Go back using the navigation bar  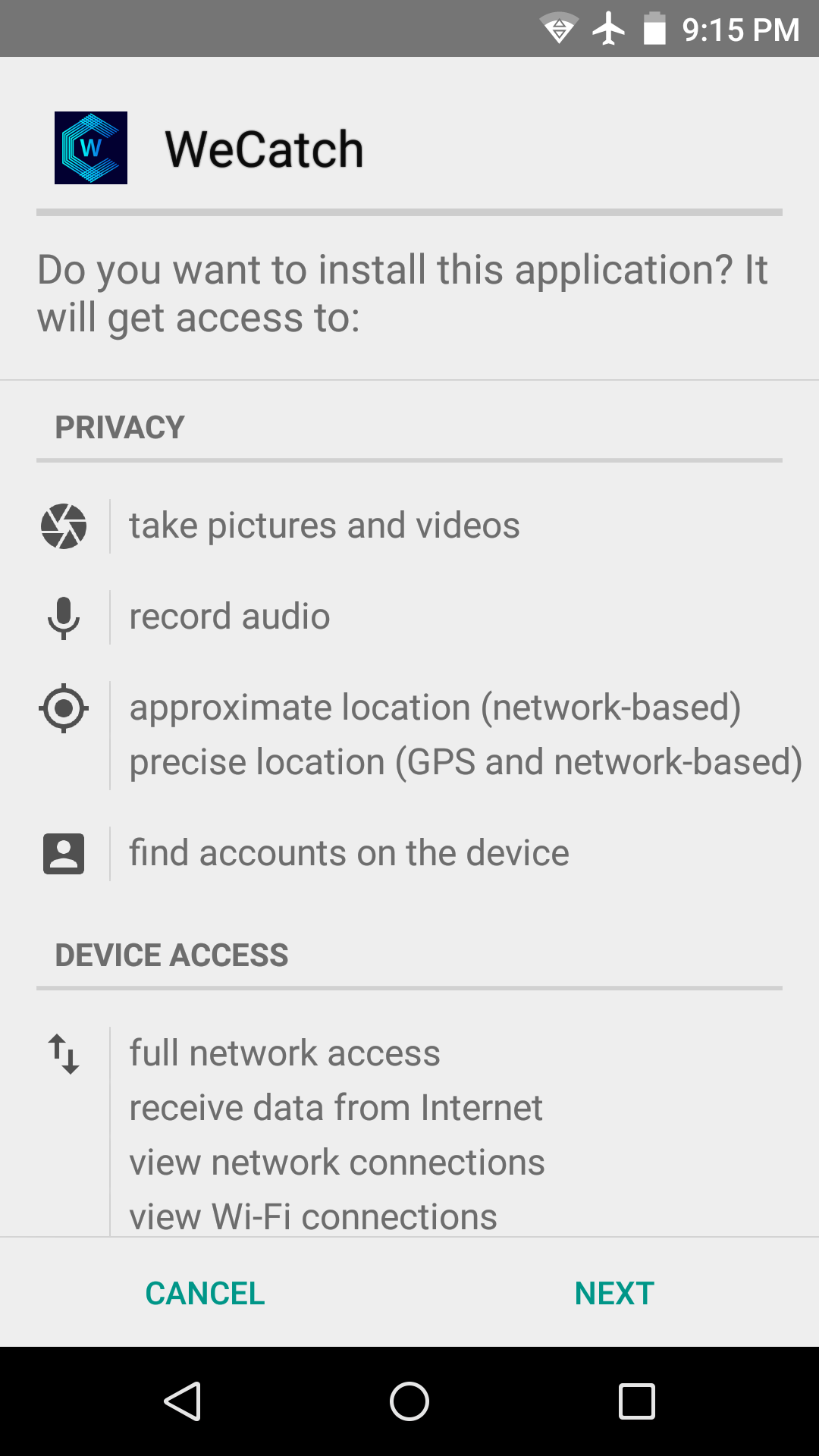click(x=182, y=1401)
